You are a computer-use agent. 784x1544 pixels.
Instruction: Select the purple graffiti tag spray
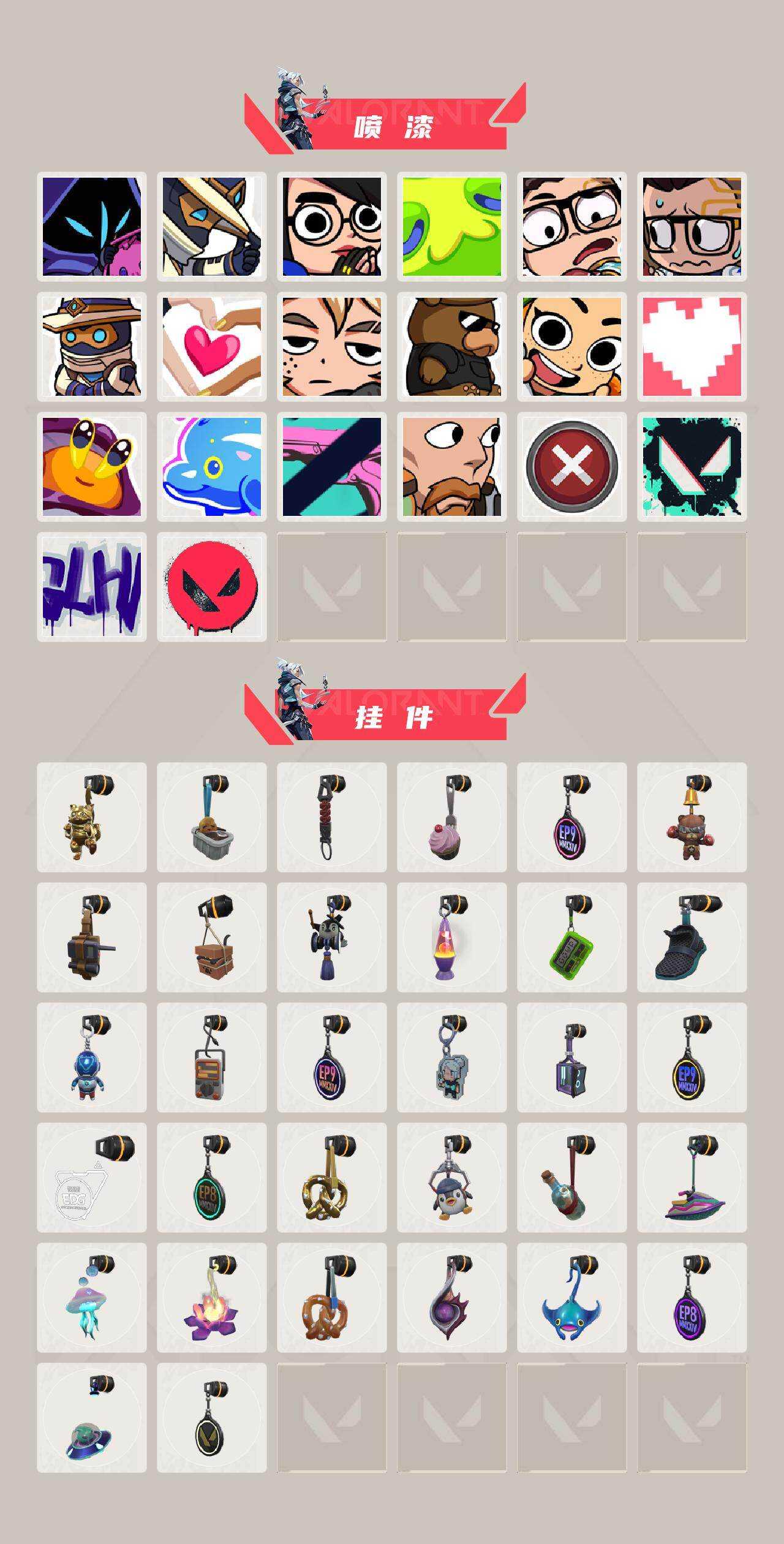[92, 588]
